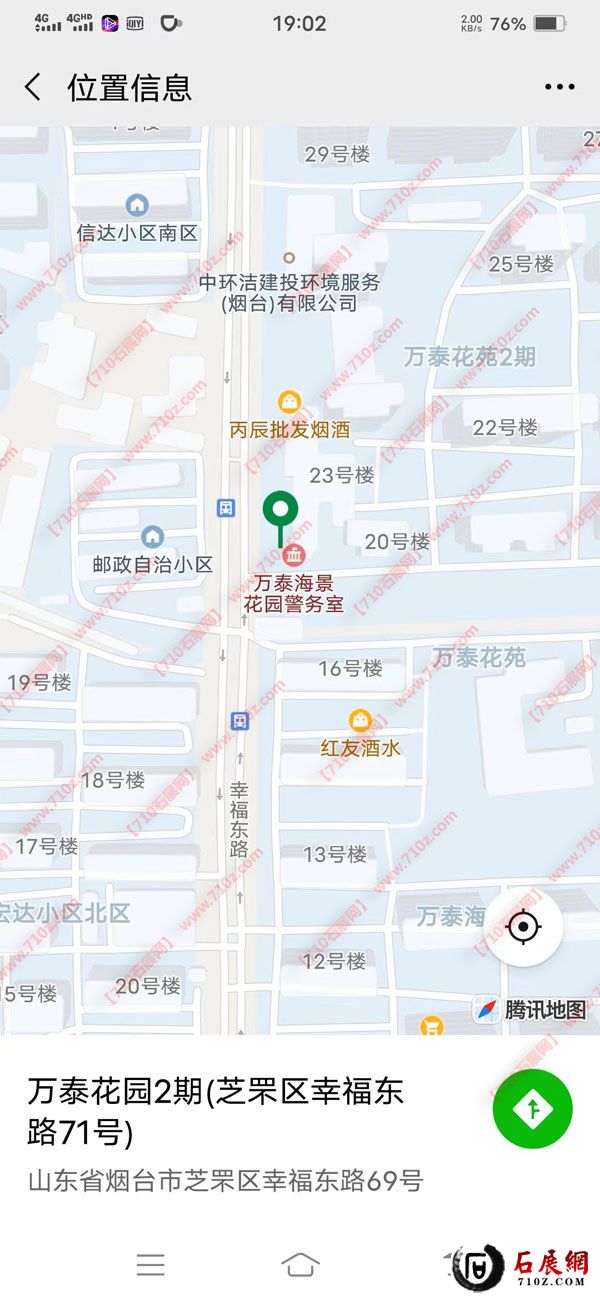Go back from the 位置信息 screen
The image size is (600, 1300).
tap(33, 88)
